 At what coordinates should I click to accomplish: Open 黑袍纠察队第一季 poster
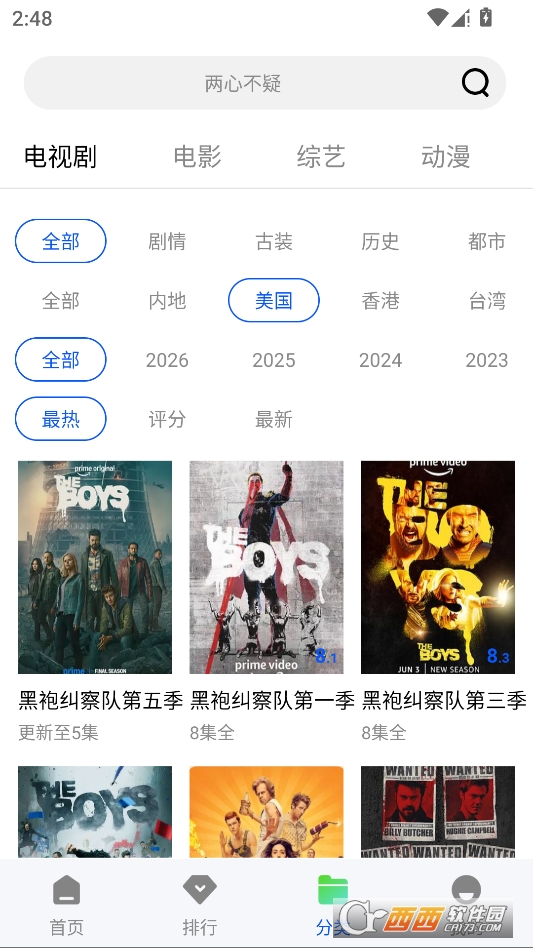(266, 567)
